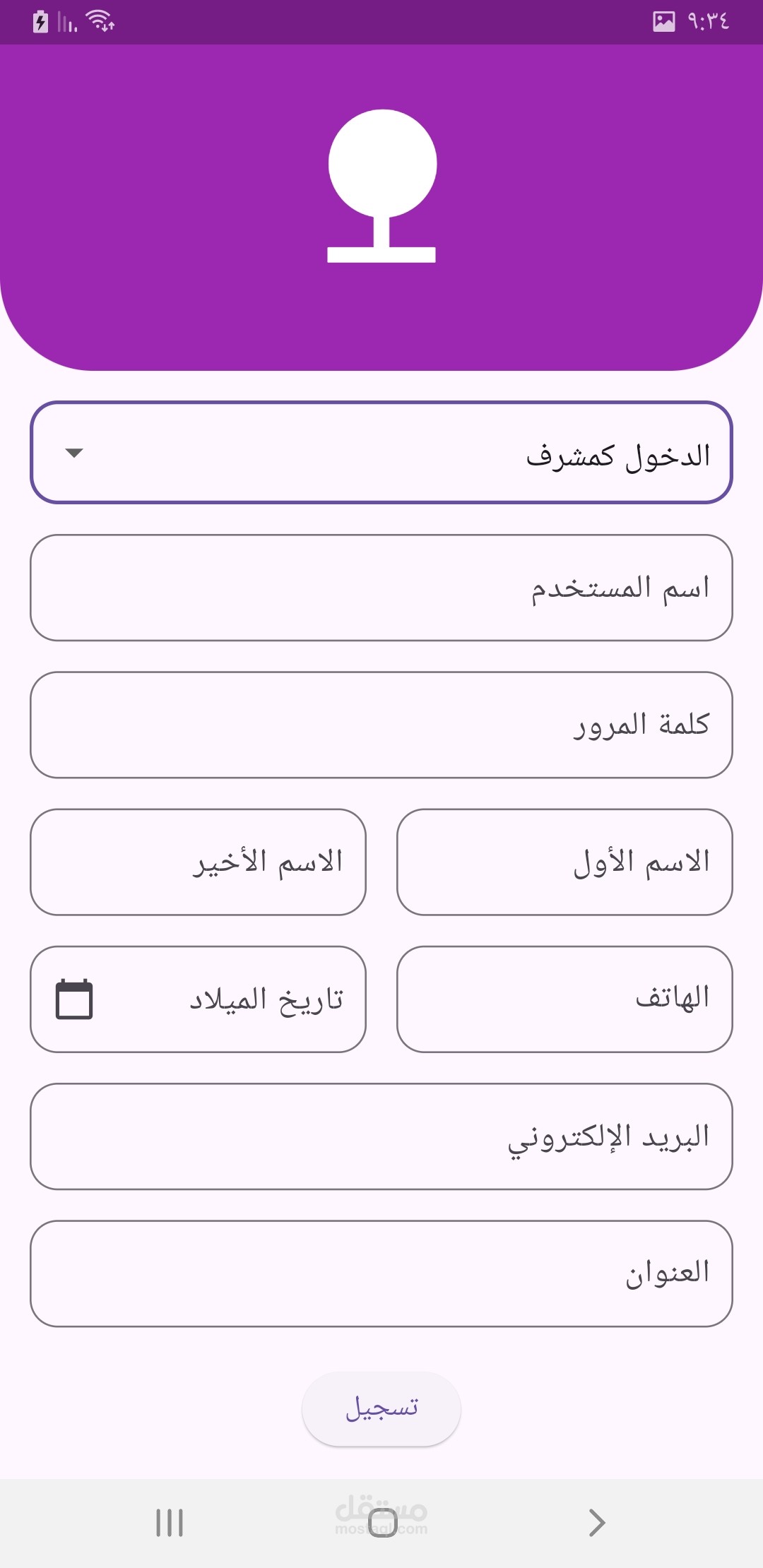Tap the الاسم الأخير last name field
The image size is (763, 1568).
coord(199,862)
